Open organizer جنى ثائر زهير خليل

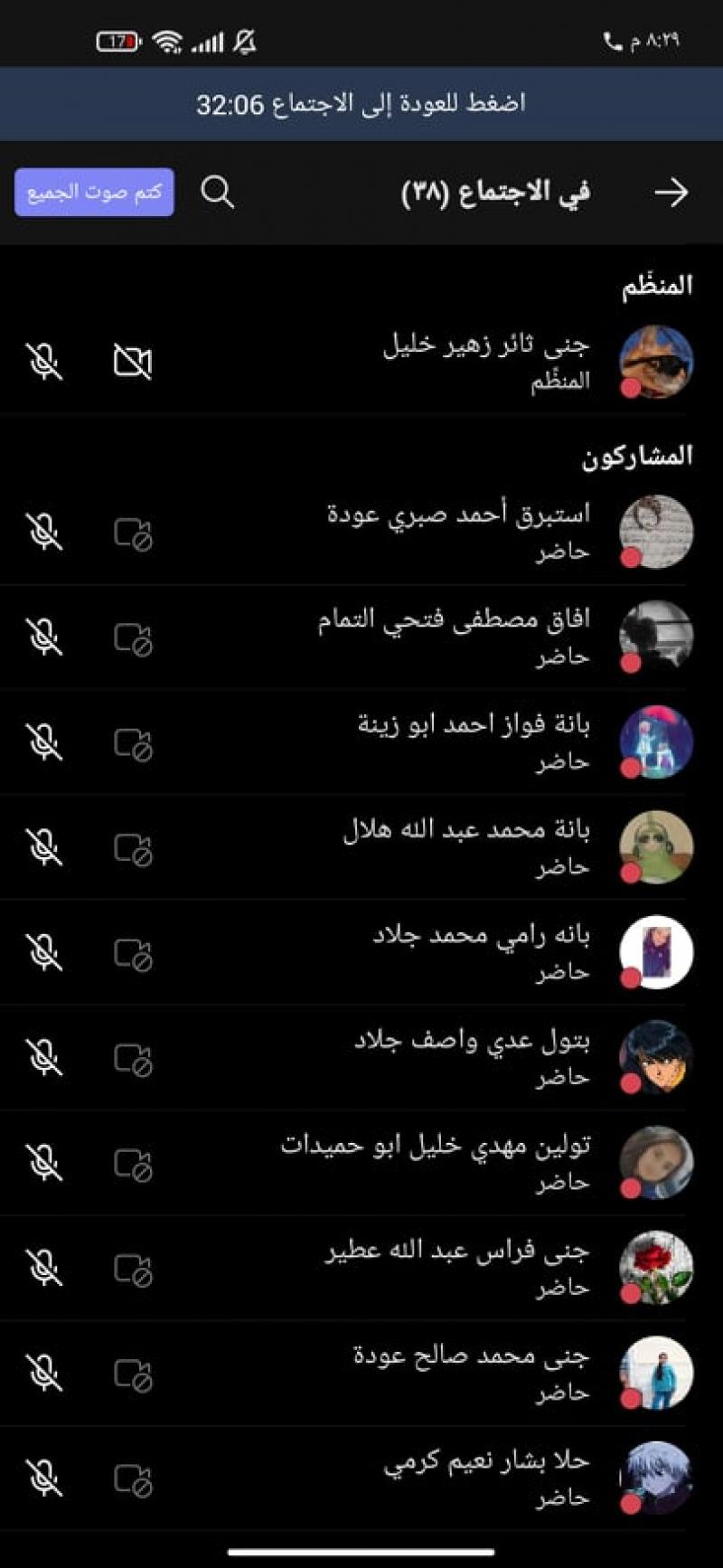[485, 360]
